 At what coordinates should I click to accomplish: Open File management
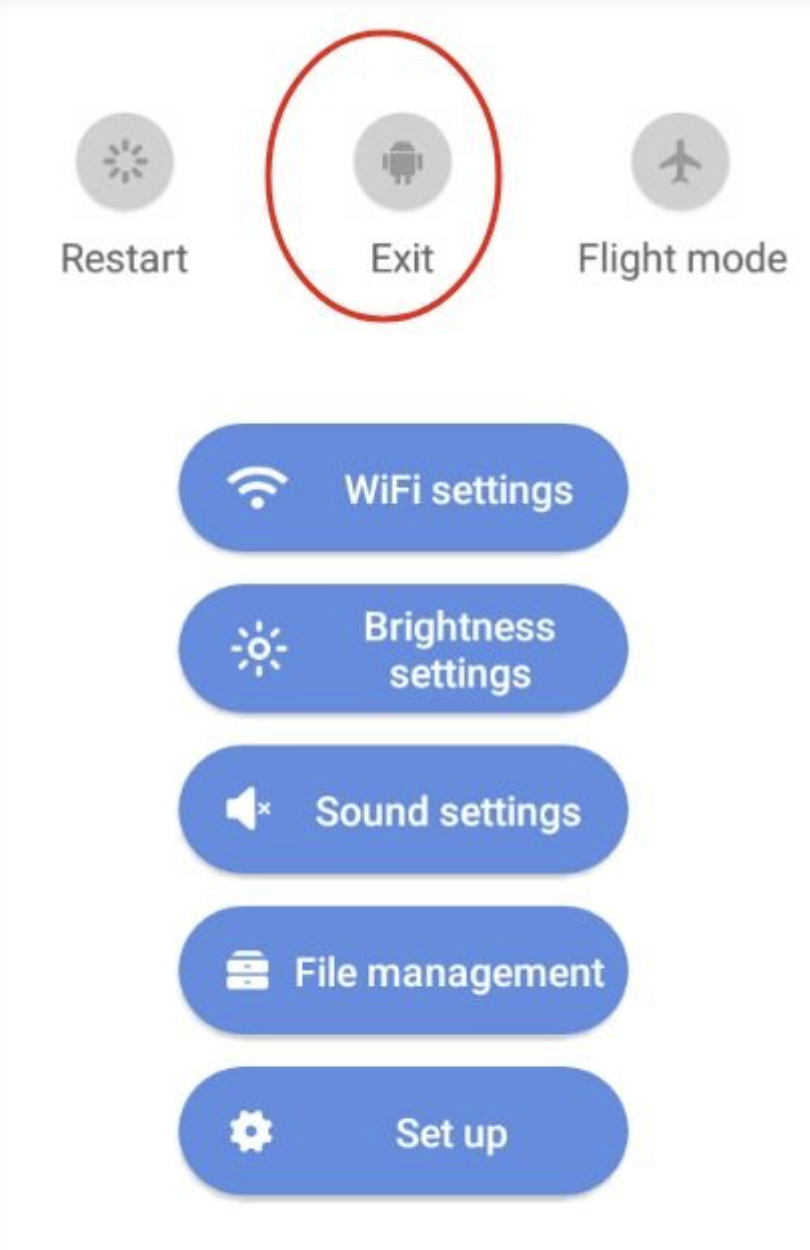pos(403,972)
